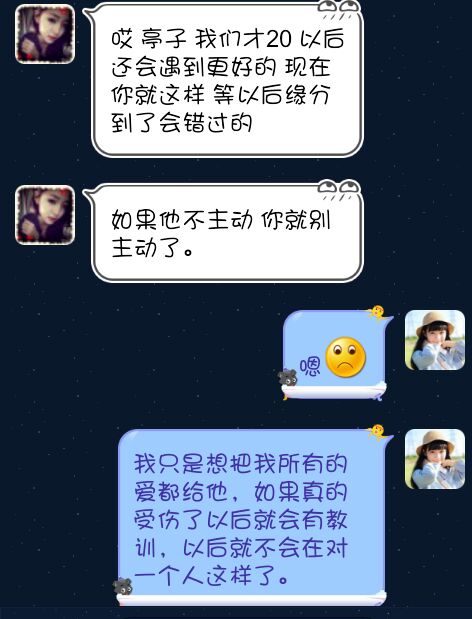
Task: Tap own avatar next to "嗯" reply
Action: click(x=435, y=340)
